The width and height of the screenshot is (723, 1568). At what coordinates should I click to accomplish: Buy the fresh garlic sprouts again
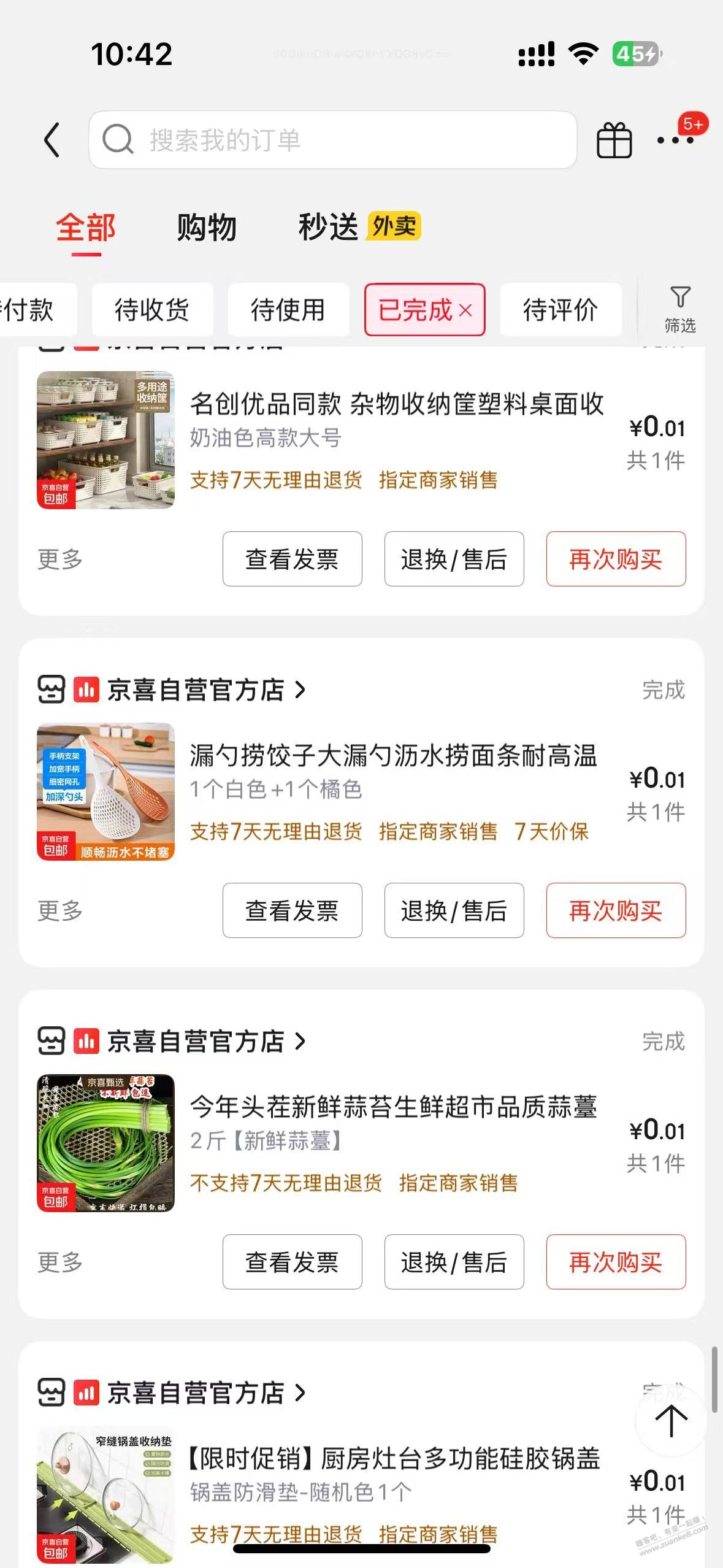tap(616, 1262)
